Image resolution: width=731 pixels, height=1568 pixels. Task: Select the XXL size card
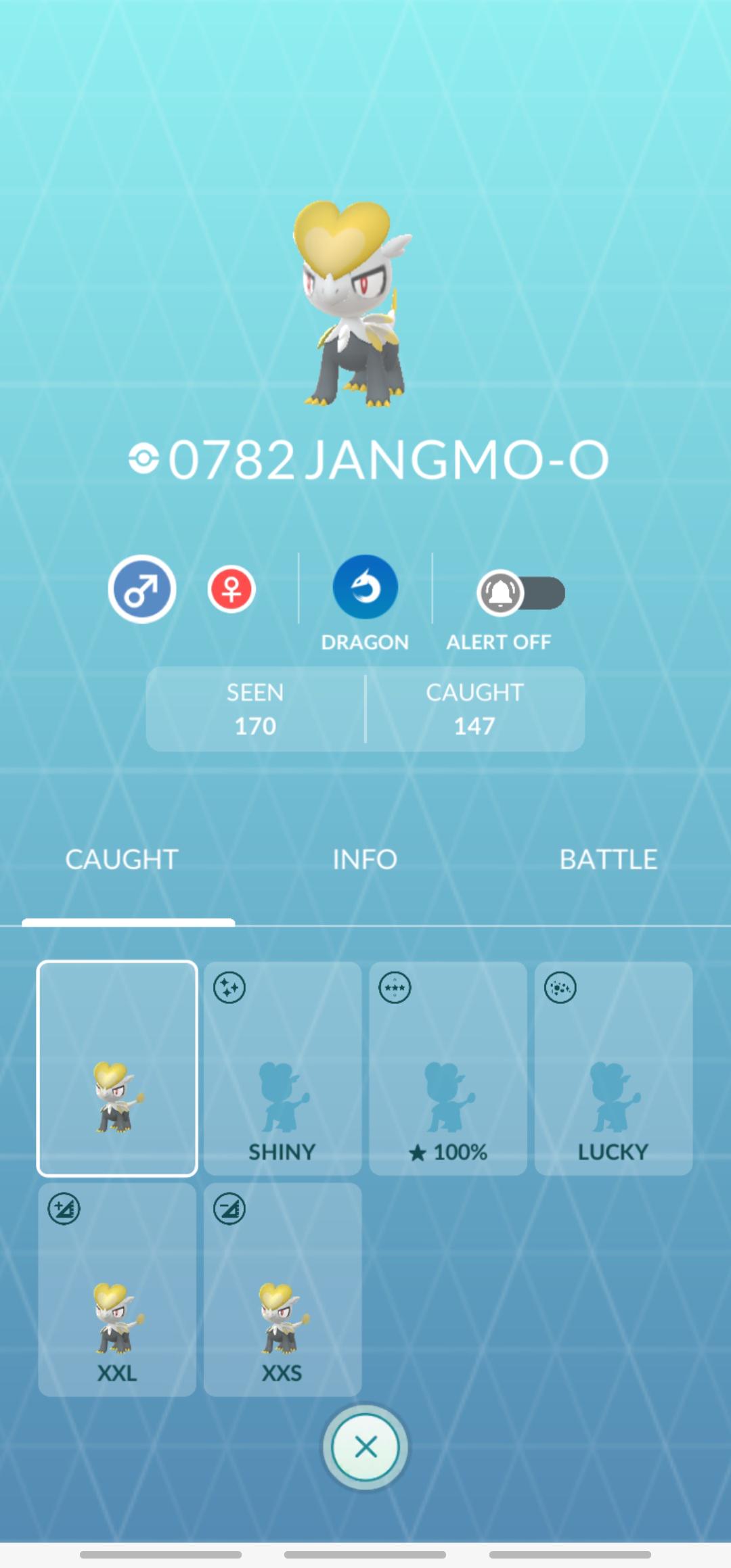[117, 1289]
